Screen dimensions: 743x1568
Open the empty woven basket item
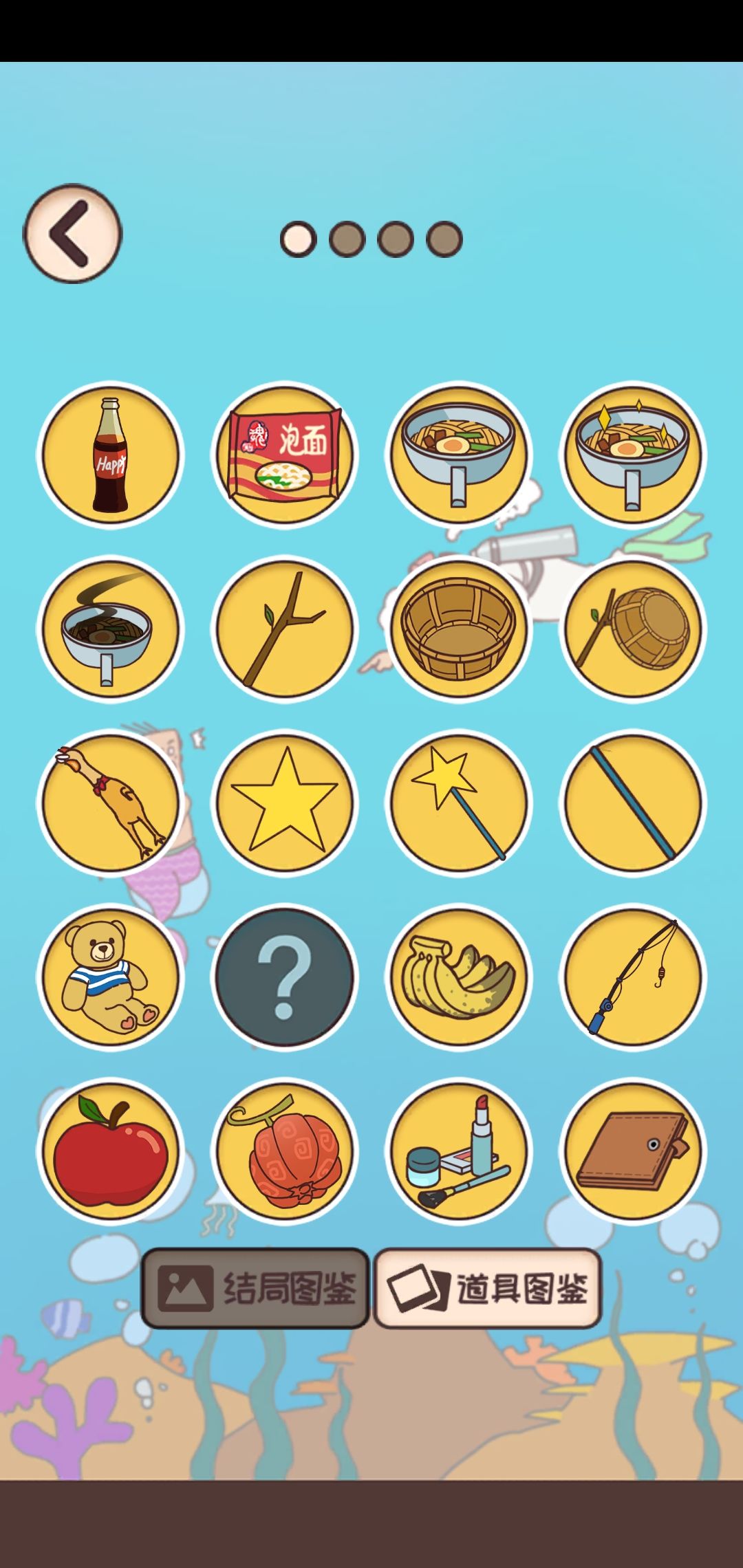point(459,628)
